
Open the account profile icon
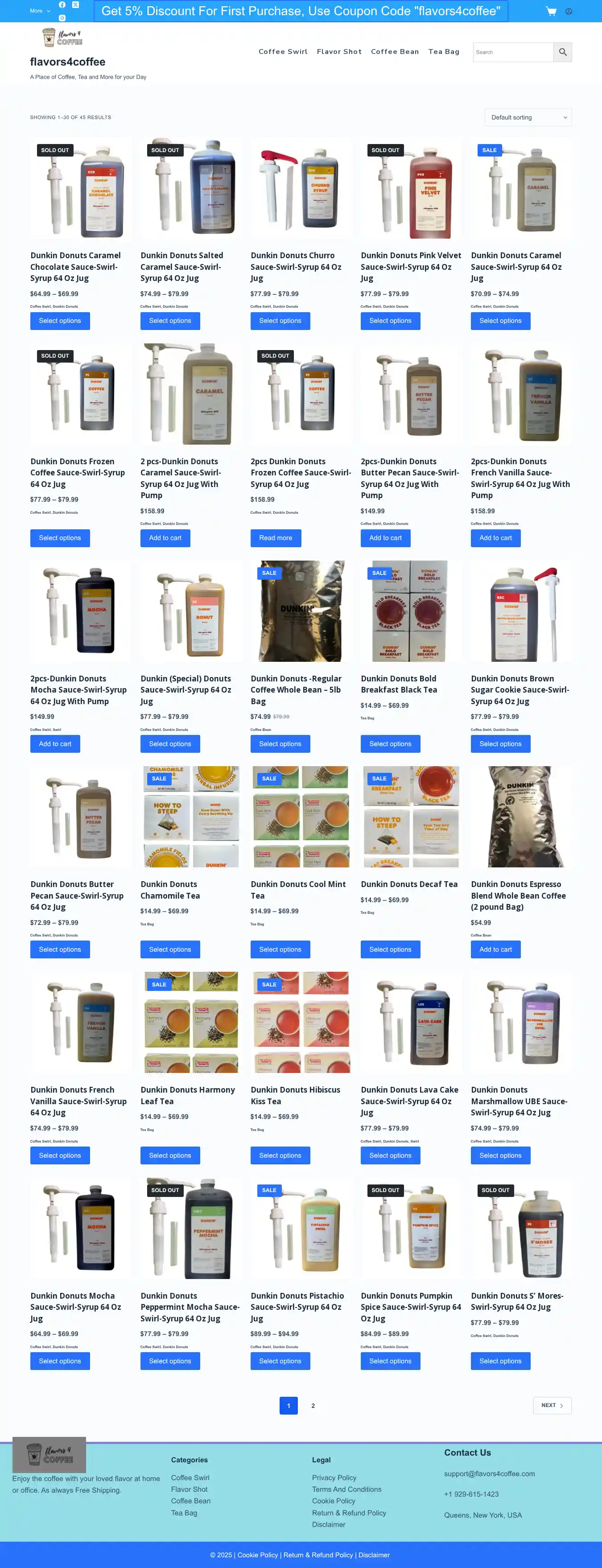point(569,11)
